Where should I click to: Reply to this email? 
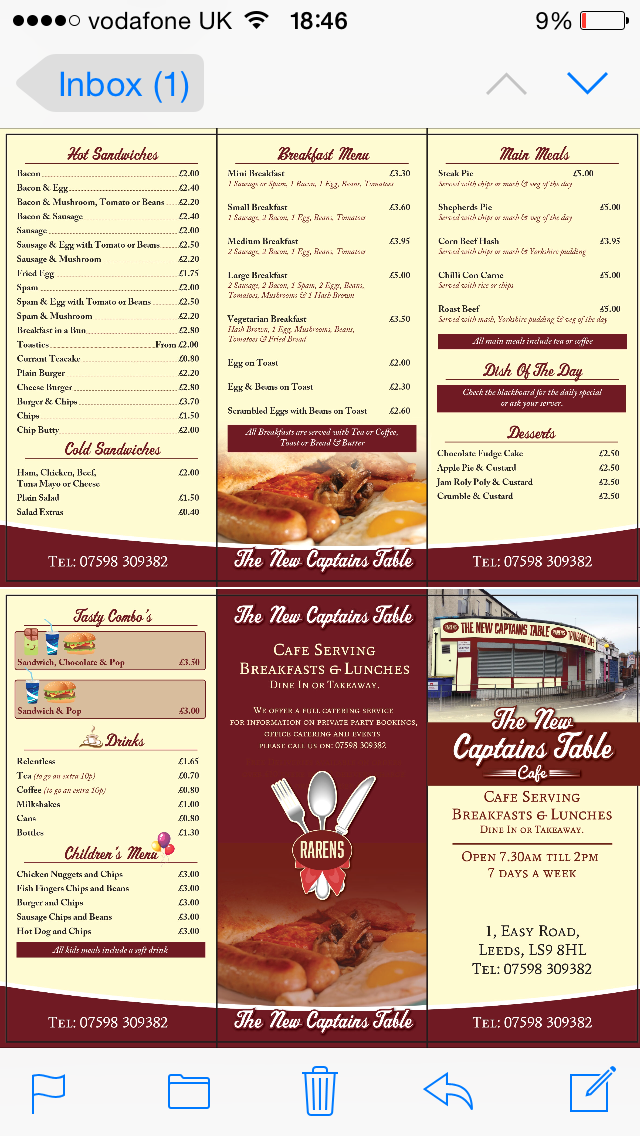pos(448,1091)
